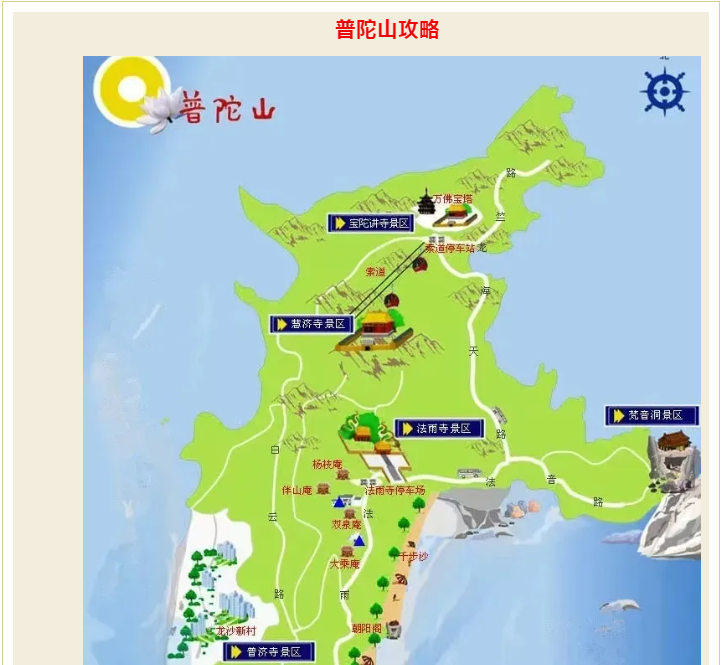Open the 普济寺景区 scenic area button
Viewport: 723px width, 665px height.
point(267,651)
